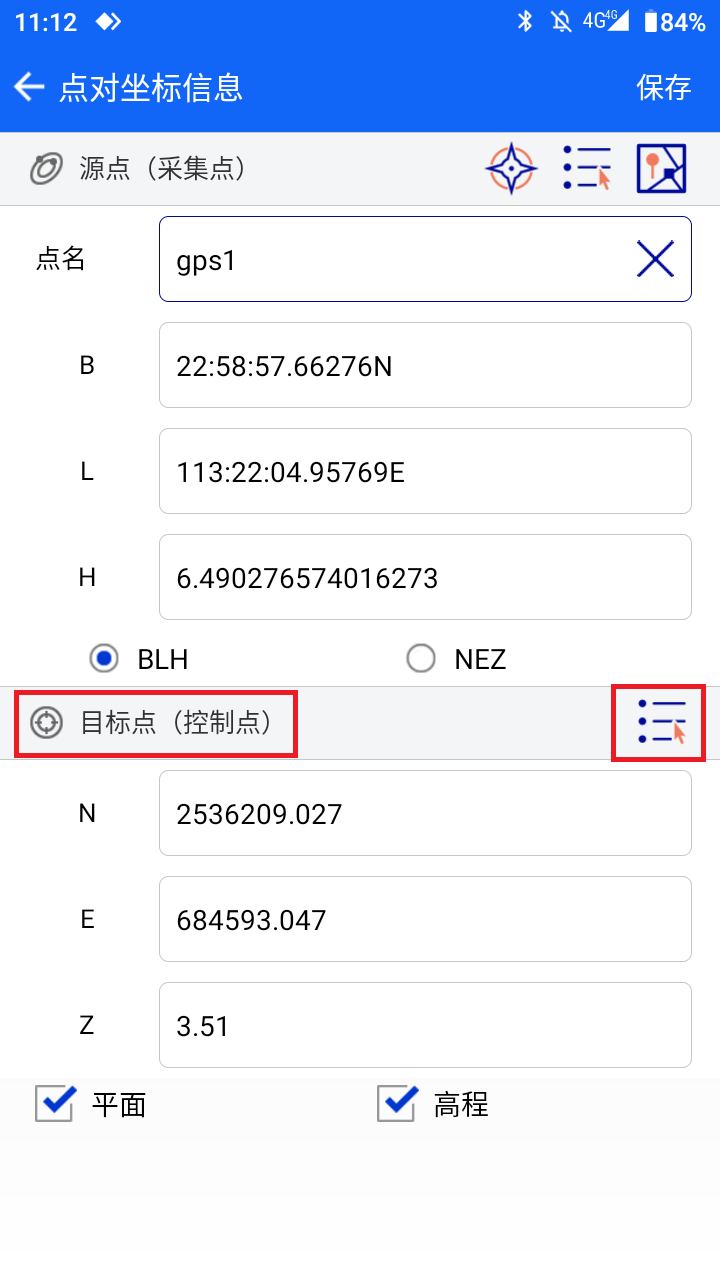Image resolution: width=720 pixels, height=1280 pixels.
Task: Edit the 点名 field showing gps1
Action: 425,259
